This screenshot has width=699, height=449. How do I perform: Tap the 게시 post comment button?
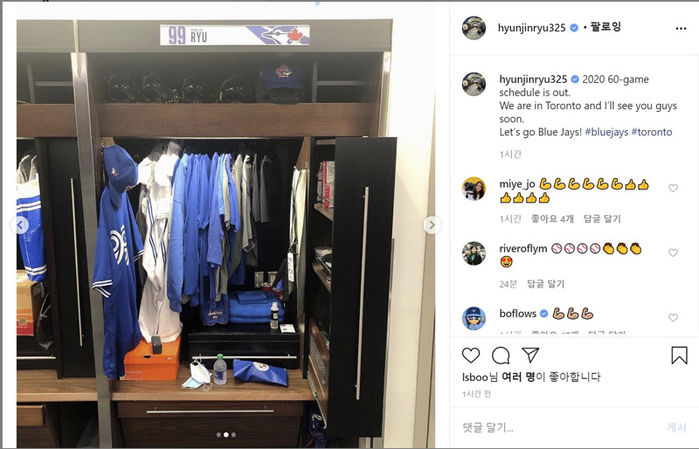coord(677,427)
